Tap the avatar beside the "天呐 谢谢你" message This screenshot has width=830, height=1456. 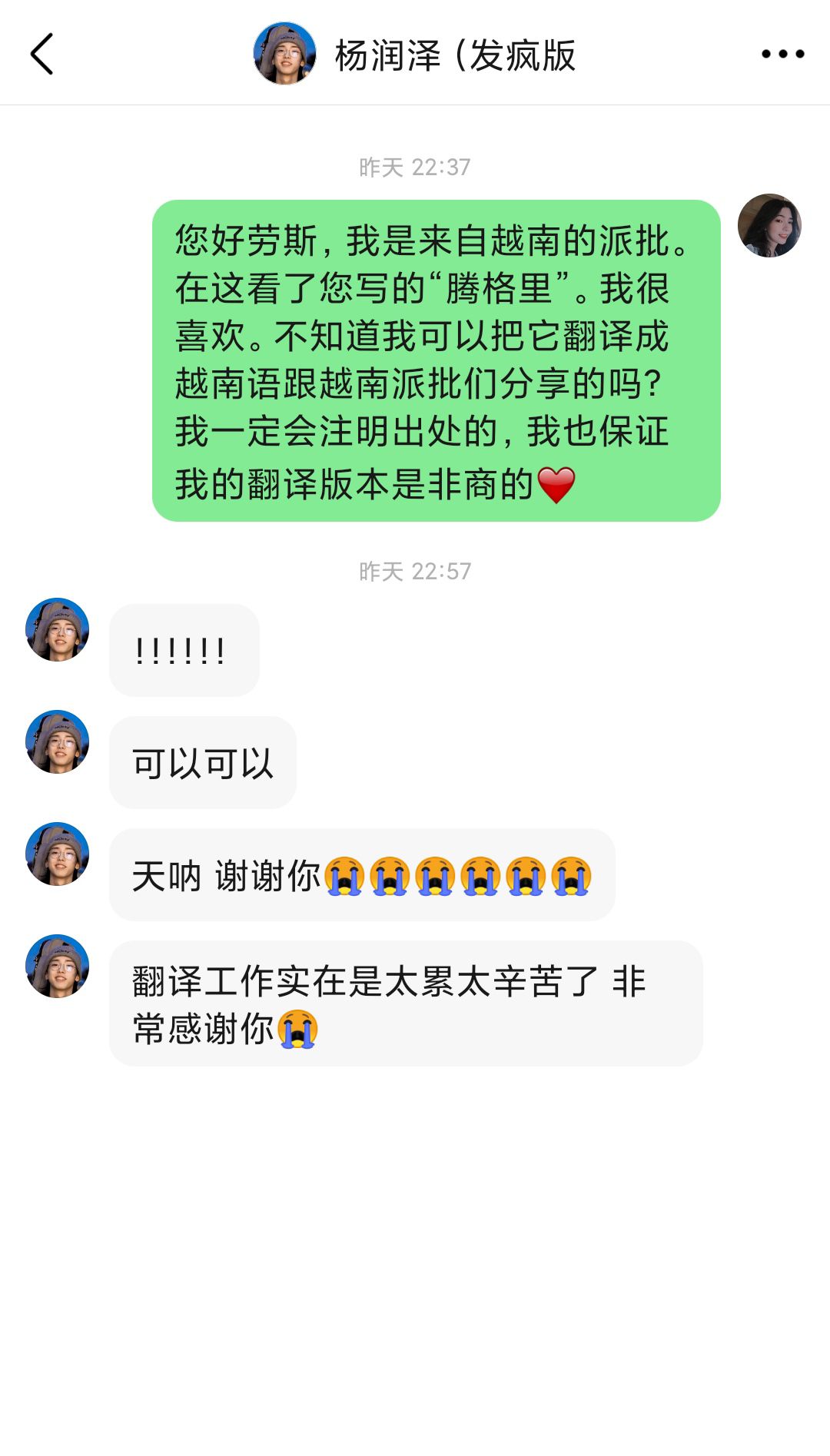(58, 854)
